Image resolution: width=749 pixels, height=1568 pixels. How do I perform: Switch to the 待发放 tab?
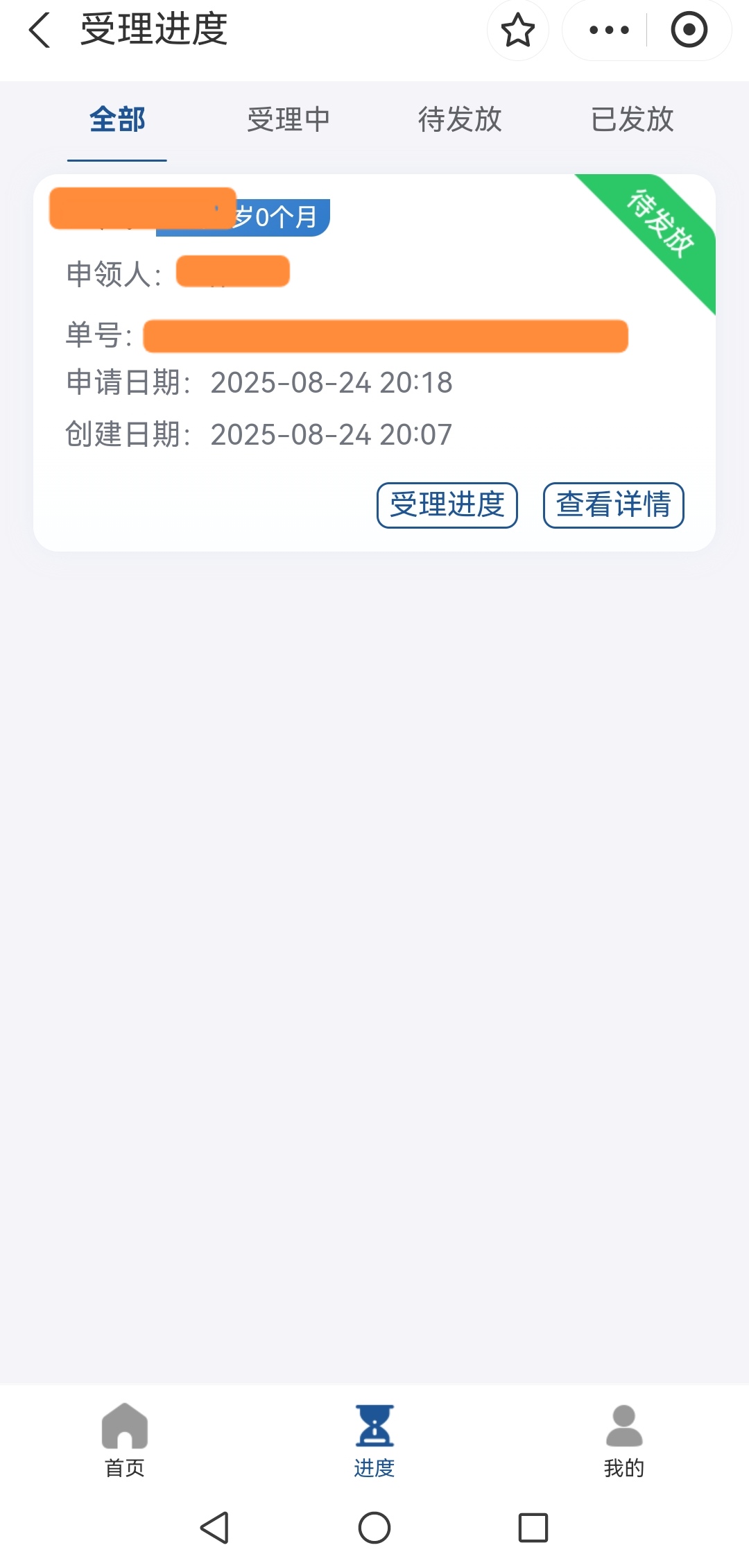click(x=460, y=119)
